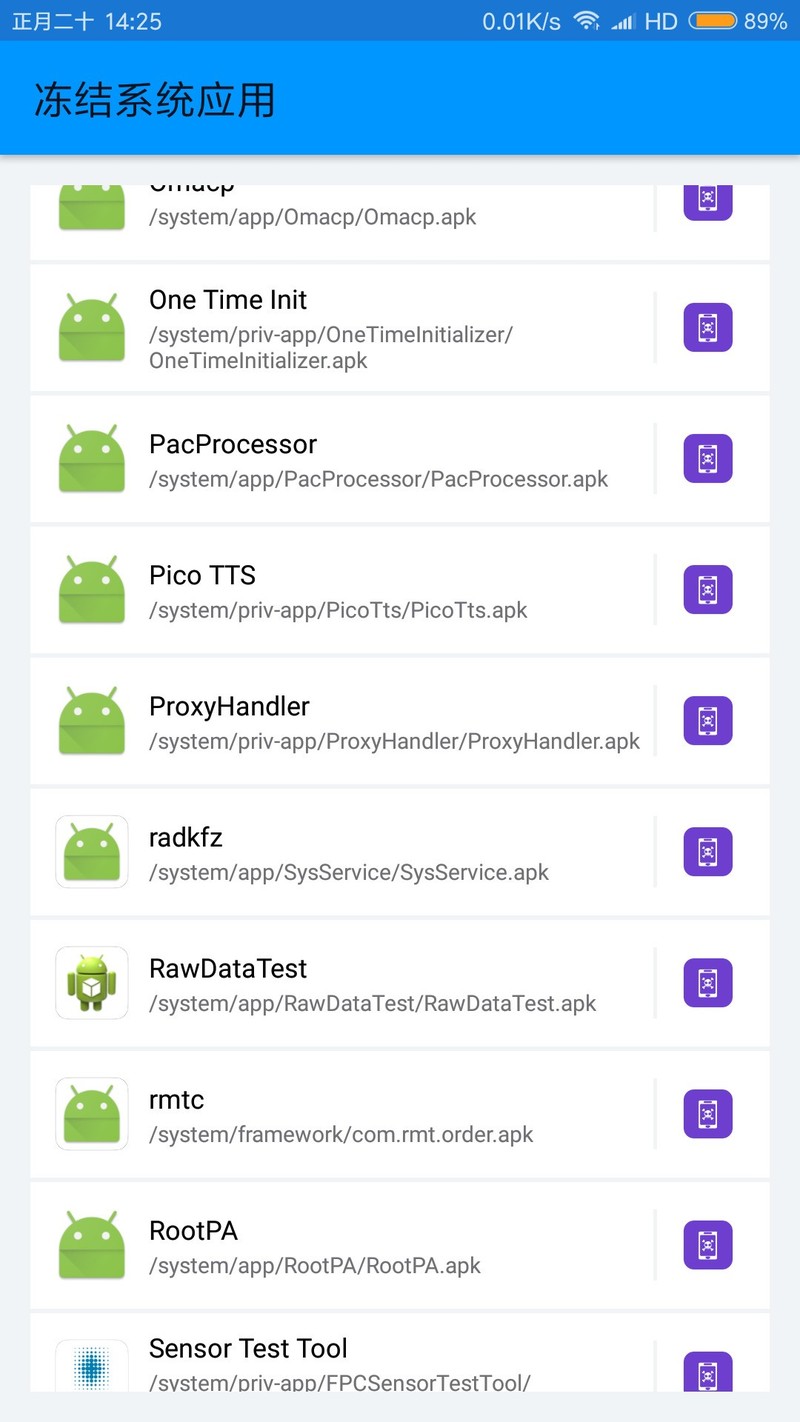View the ProxyHandler row
800x1422 pixels.
point(340,721)
